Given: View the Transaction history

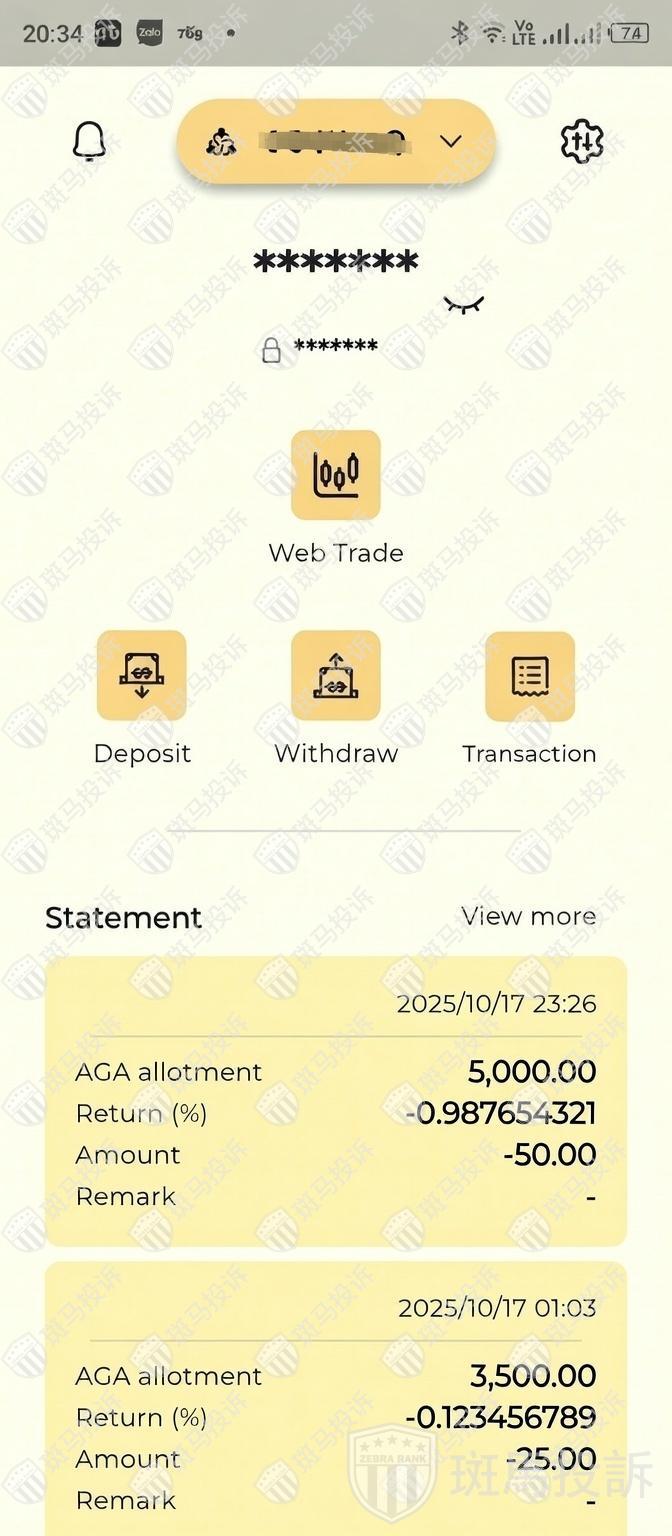Looking at the screenshot, I should pyautogui.click(x=529, y=676).
